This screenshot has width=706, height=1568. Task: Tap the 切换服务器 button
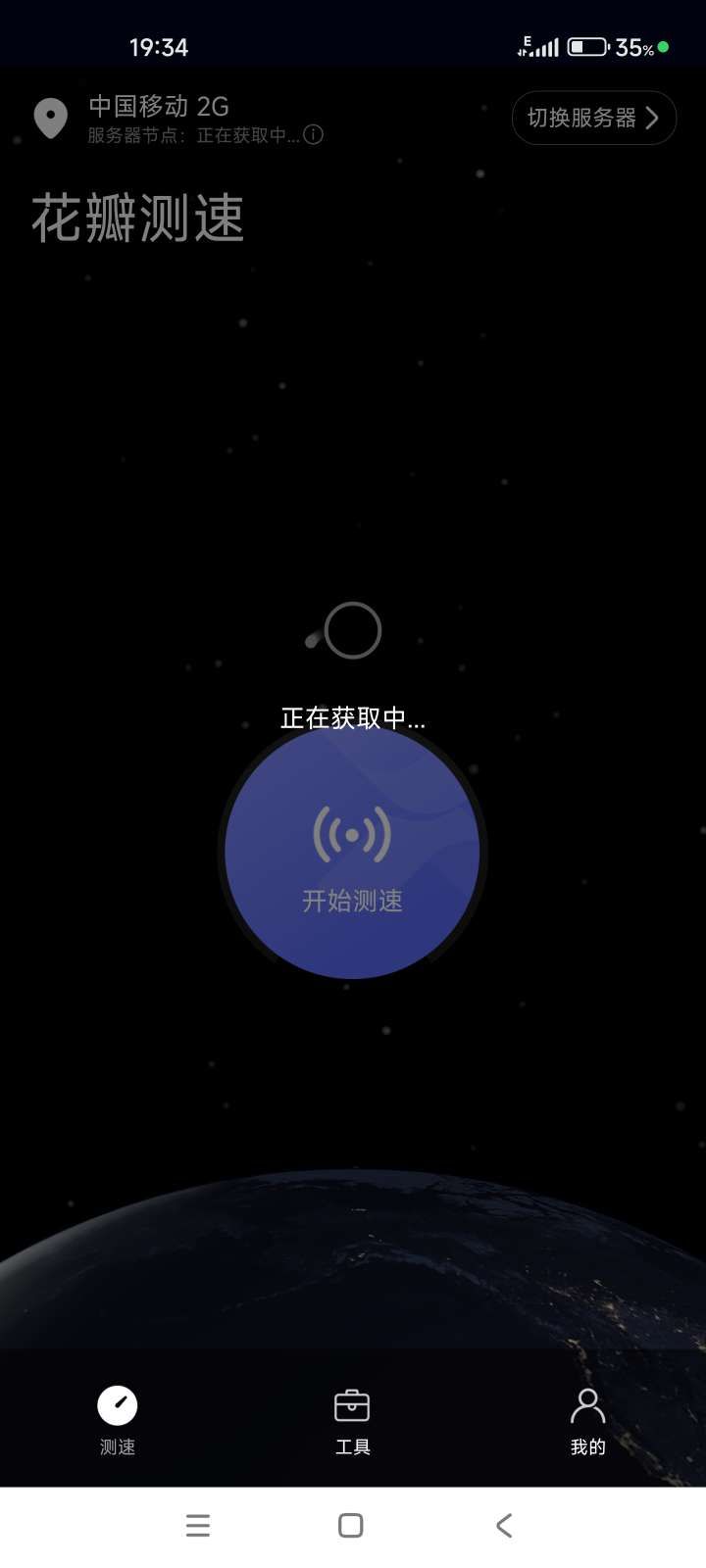tap(593, 119)
